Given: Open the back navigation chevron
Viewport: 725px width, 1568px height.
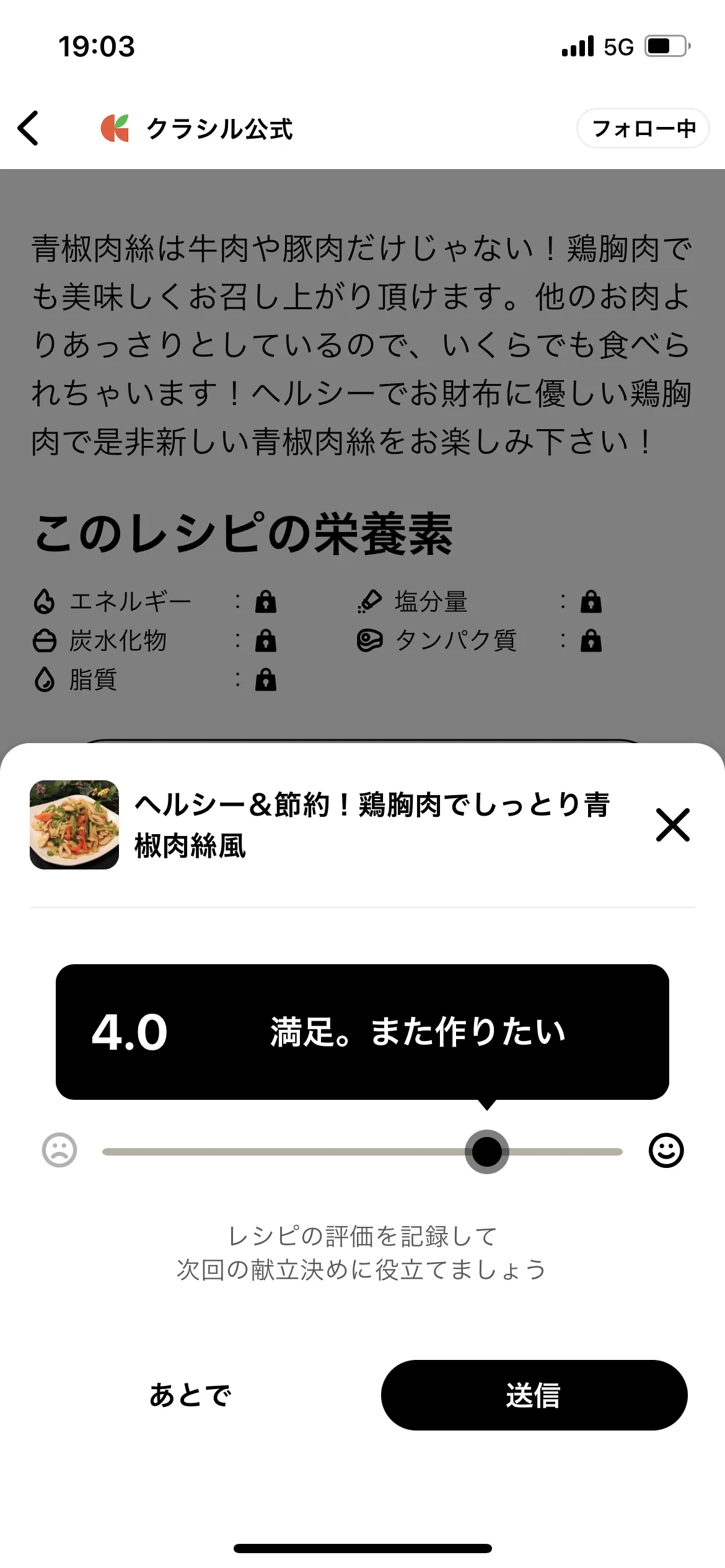Looking at the screenshot, I should coord(28,129).
